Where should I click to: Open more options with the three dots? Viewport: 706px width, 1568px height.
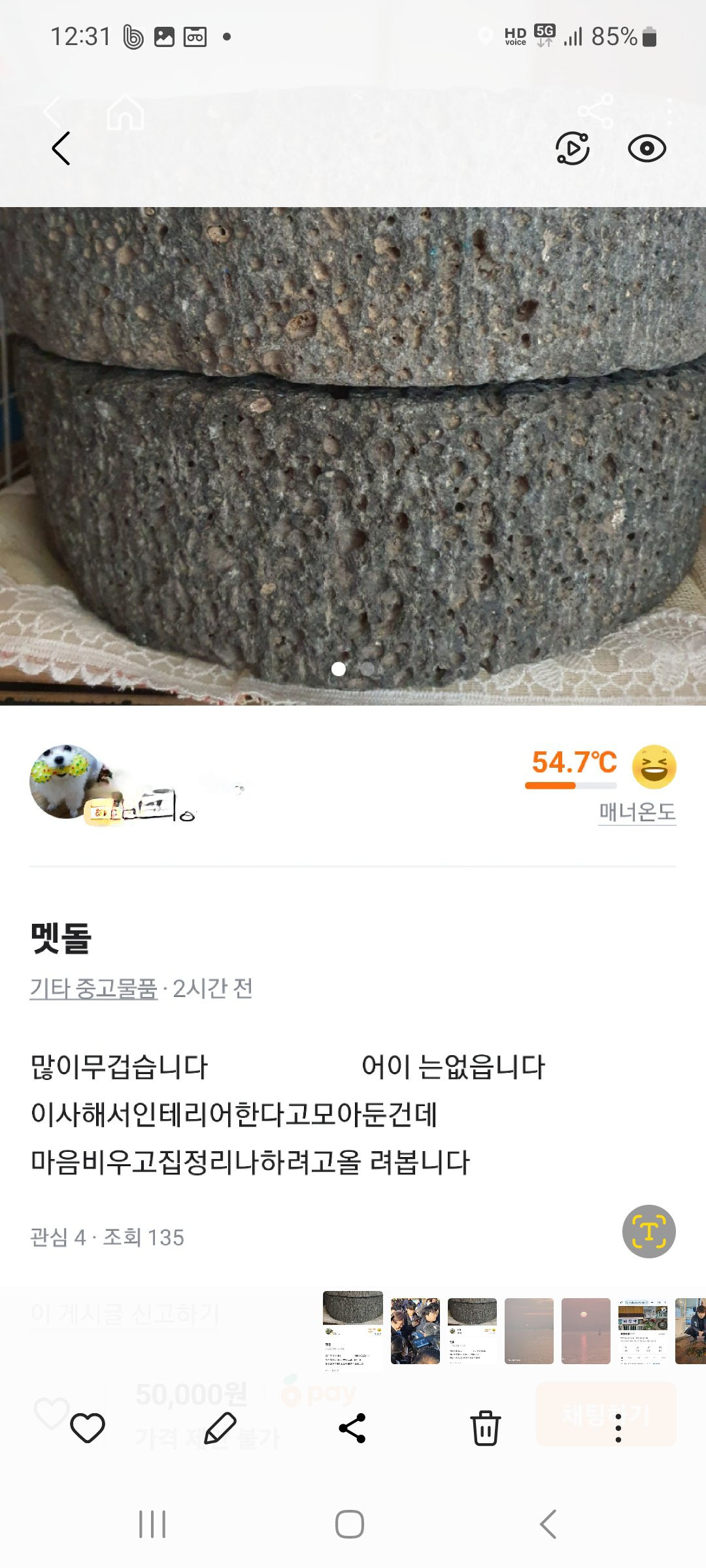tap(618, 1428)
